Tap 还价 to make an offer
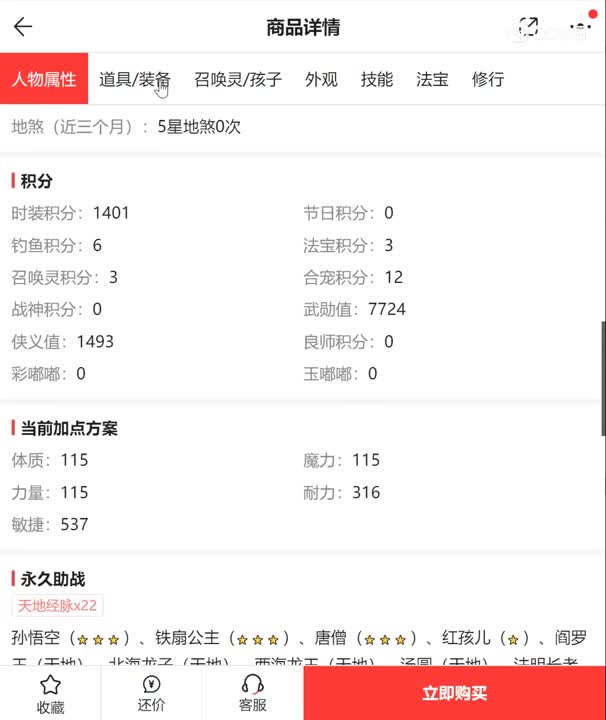The width and height of the screenshot is (606, 720). coord(151,694)
